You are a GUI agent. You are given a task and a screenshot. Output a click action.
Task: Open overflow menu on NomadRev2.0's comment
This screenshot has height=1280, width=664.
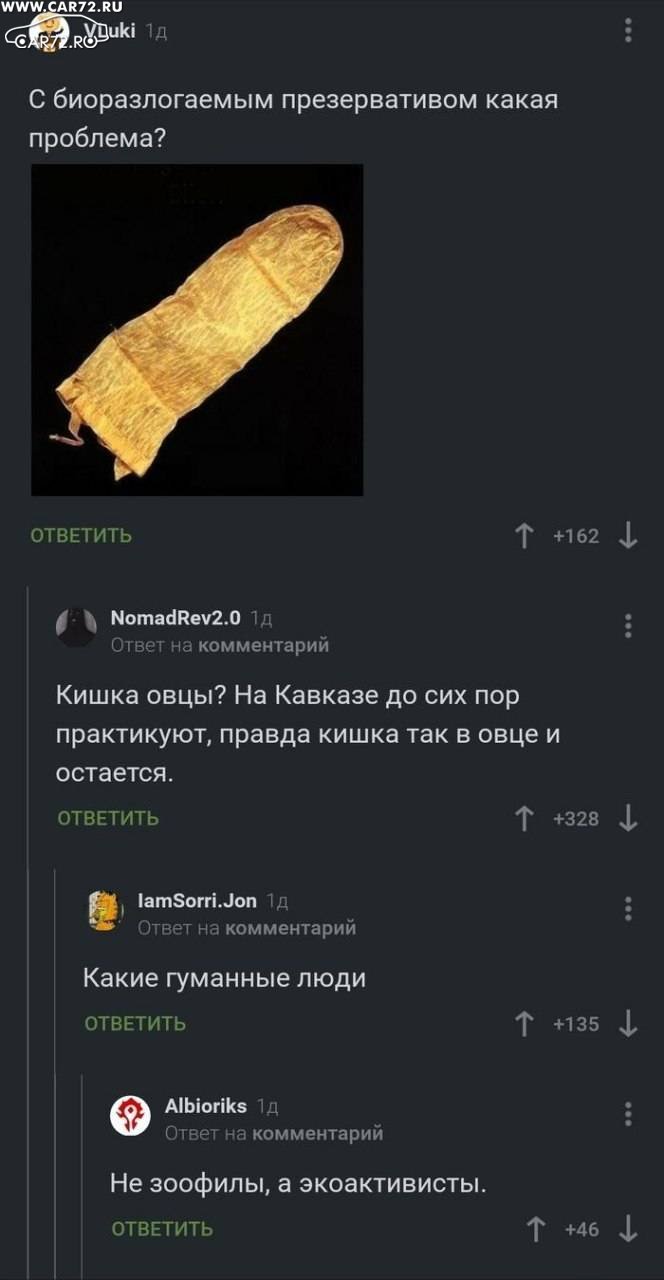point(628,626)
